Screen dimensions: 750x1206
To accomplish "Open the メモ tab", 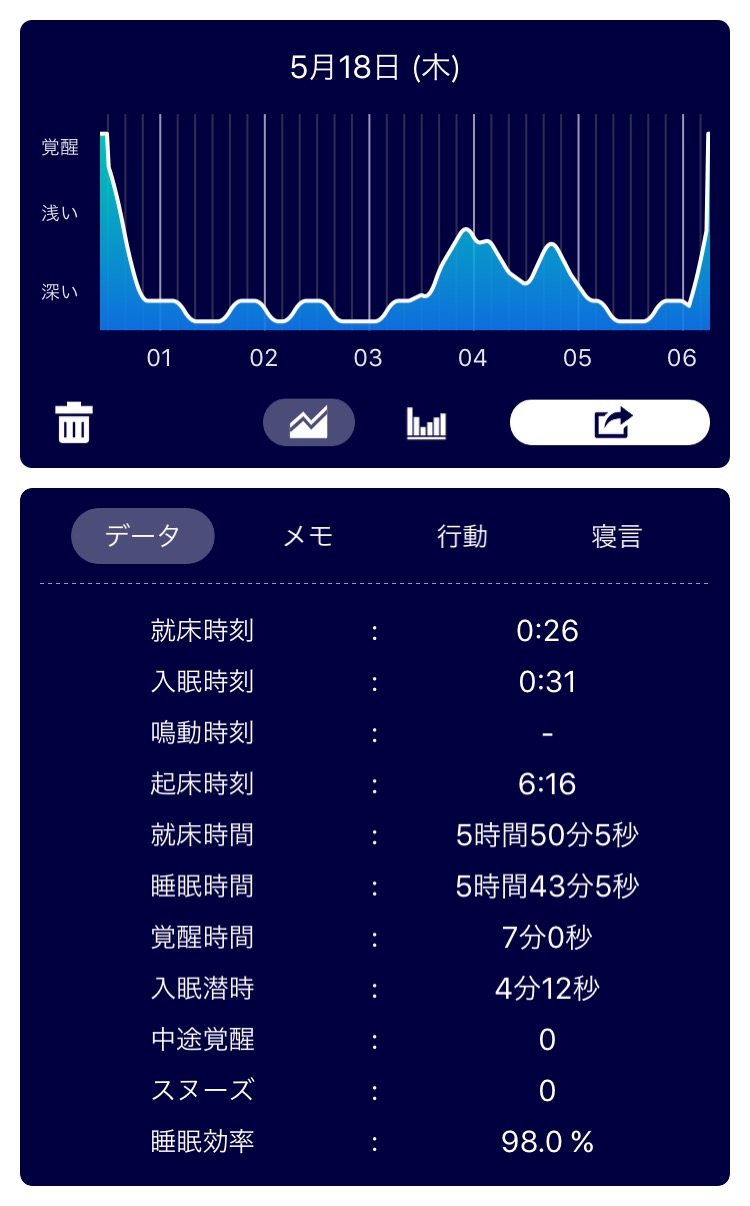I will 308,536.
